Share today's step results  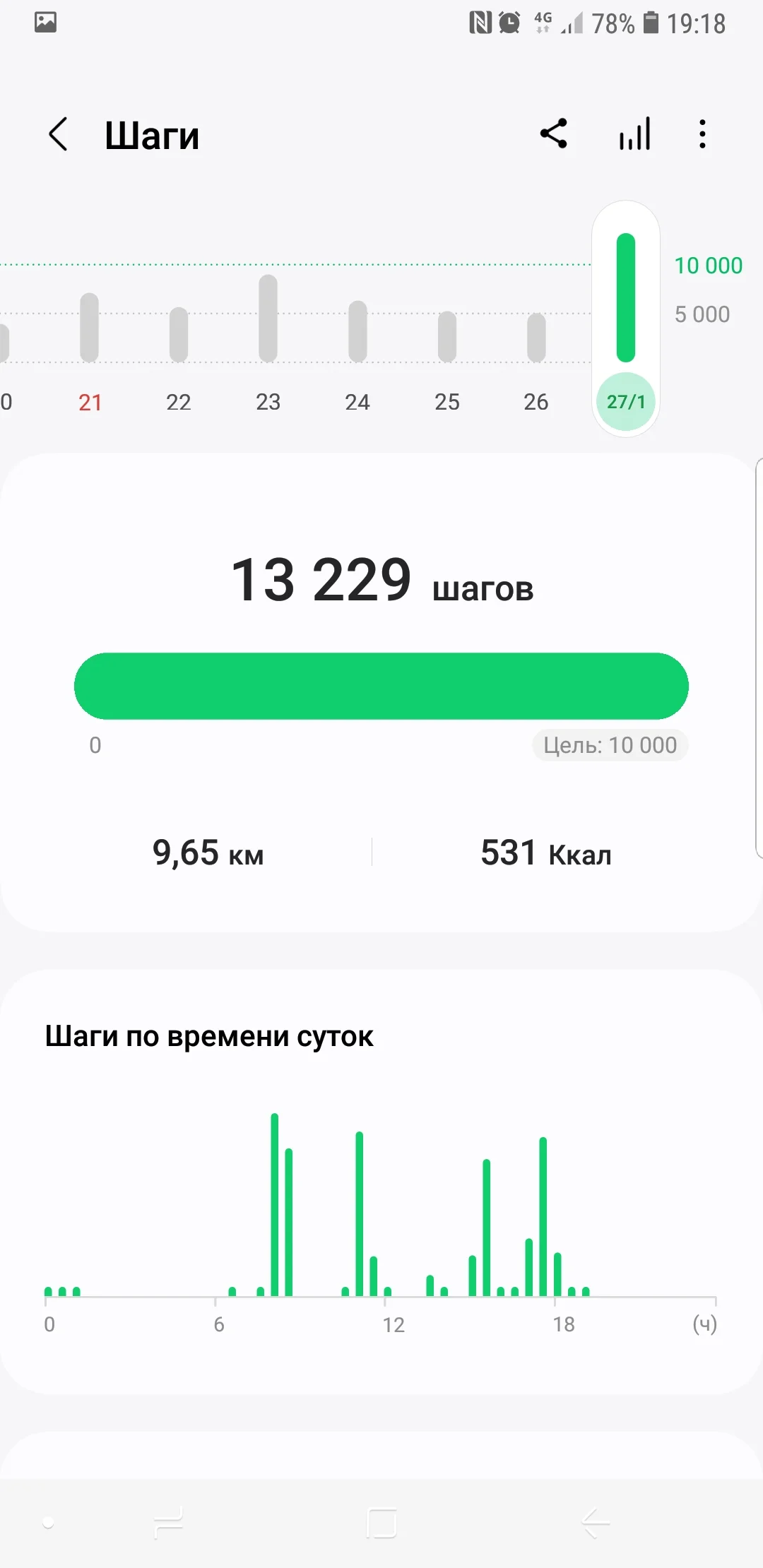[x=554, y=133]
